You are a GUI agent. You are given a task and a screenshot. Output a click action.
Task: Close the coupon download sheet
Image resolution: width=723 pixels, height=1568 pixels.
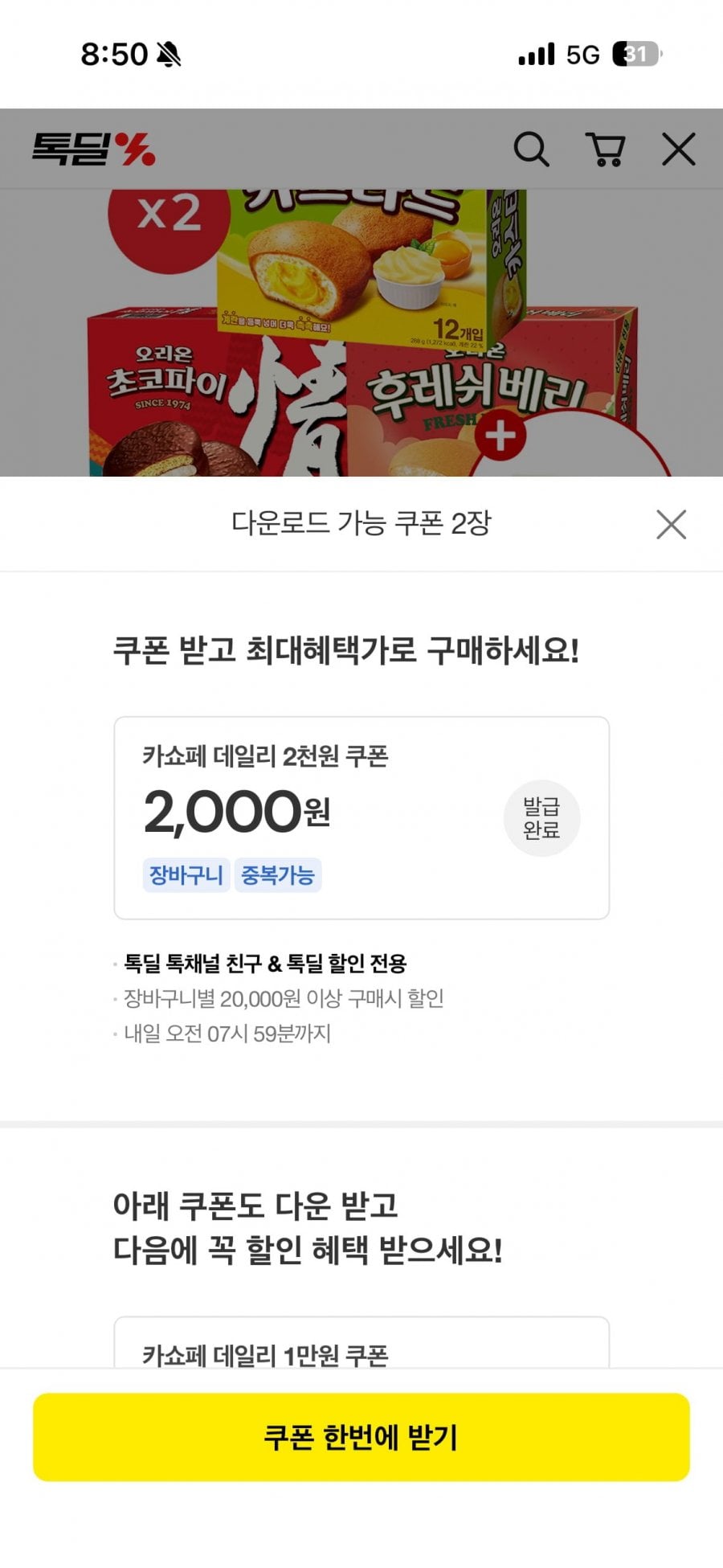tap(671, 525)
